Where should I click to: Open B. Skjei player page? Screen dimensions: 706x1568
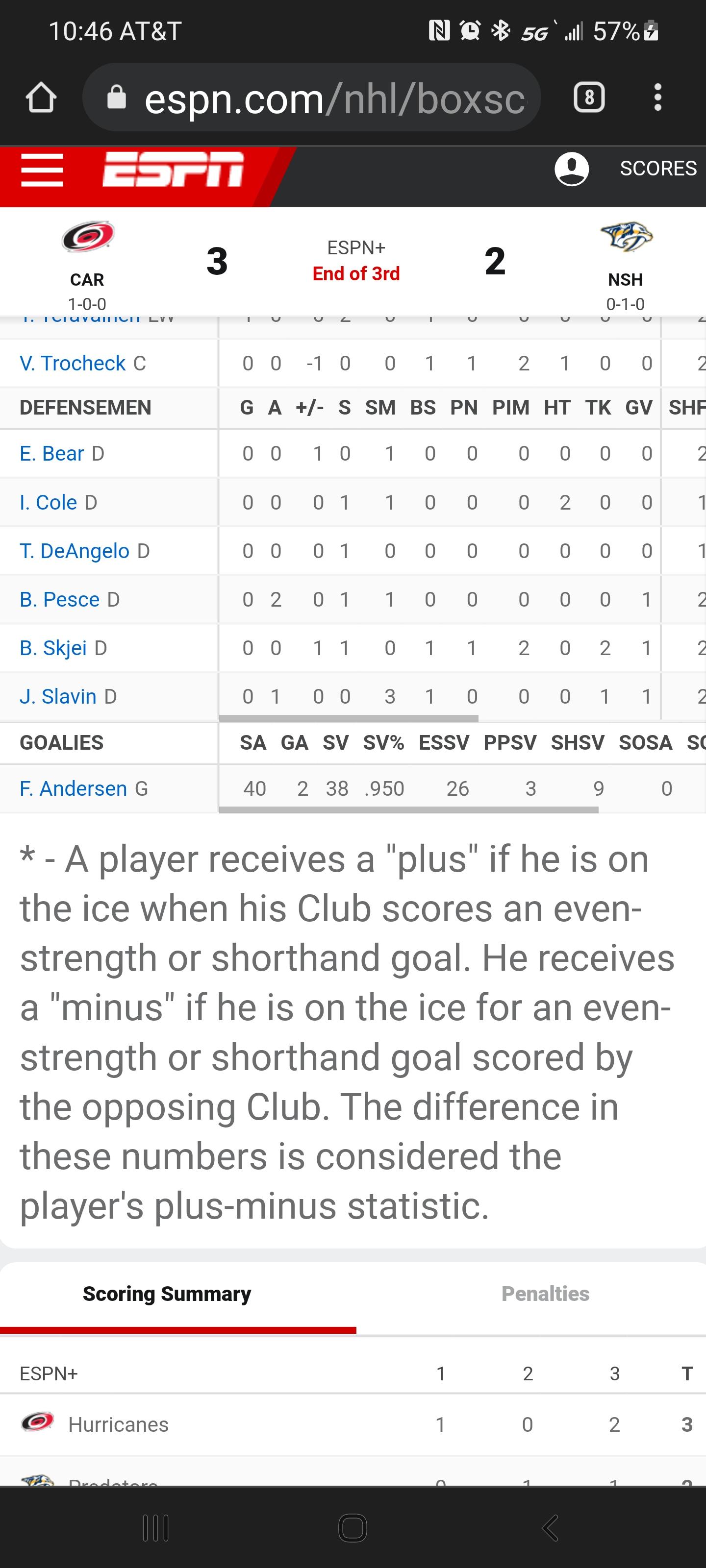53,648
